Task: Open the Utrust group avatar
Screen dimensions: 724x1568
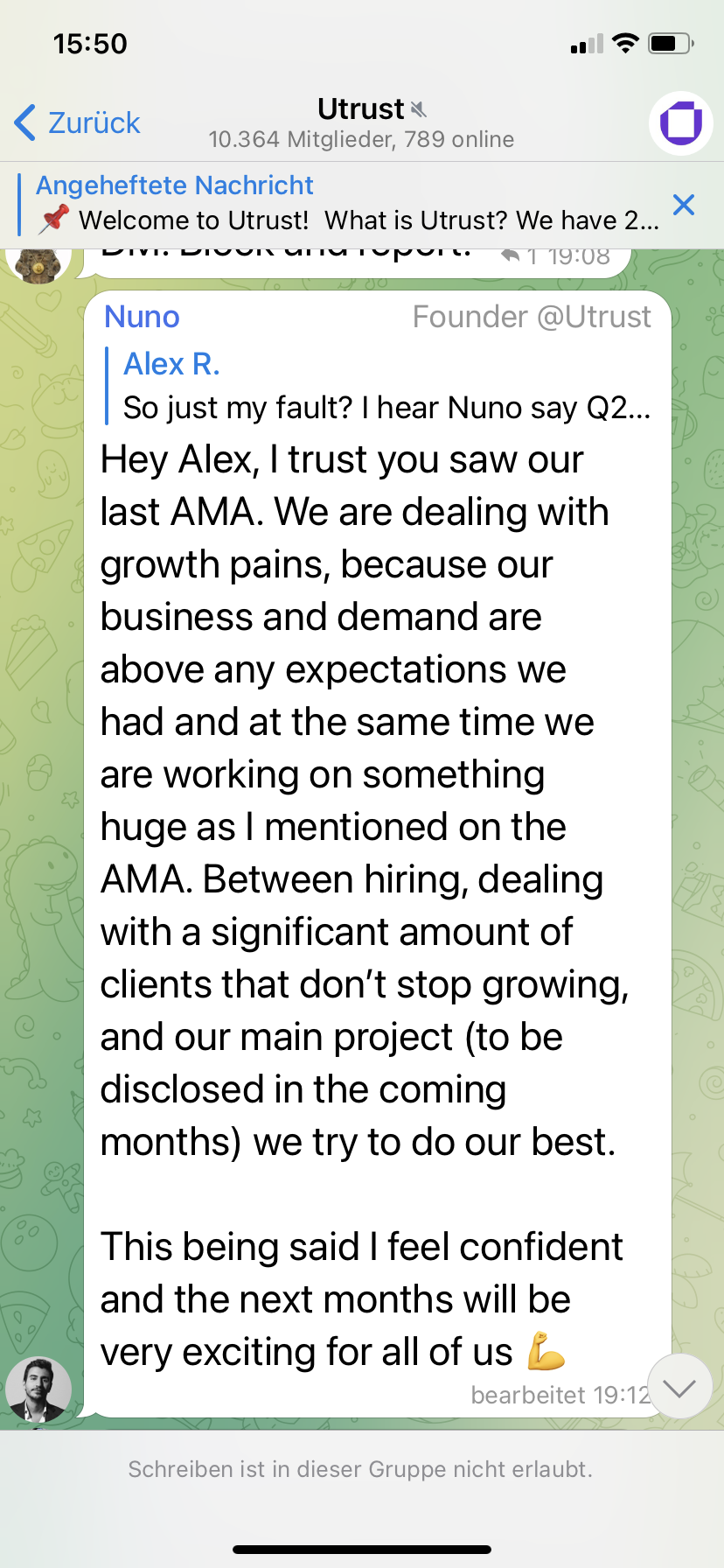Action: (x=680, y=122)
